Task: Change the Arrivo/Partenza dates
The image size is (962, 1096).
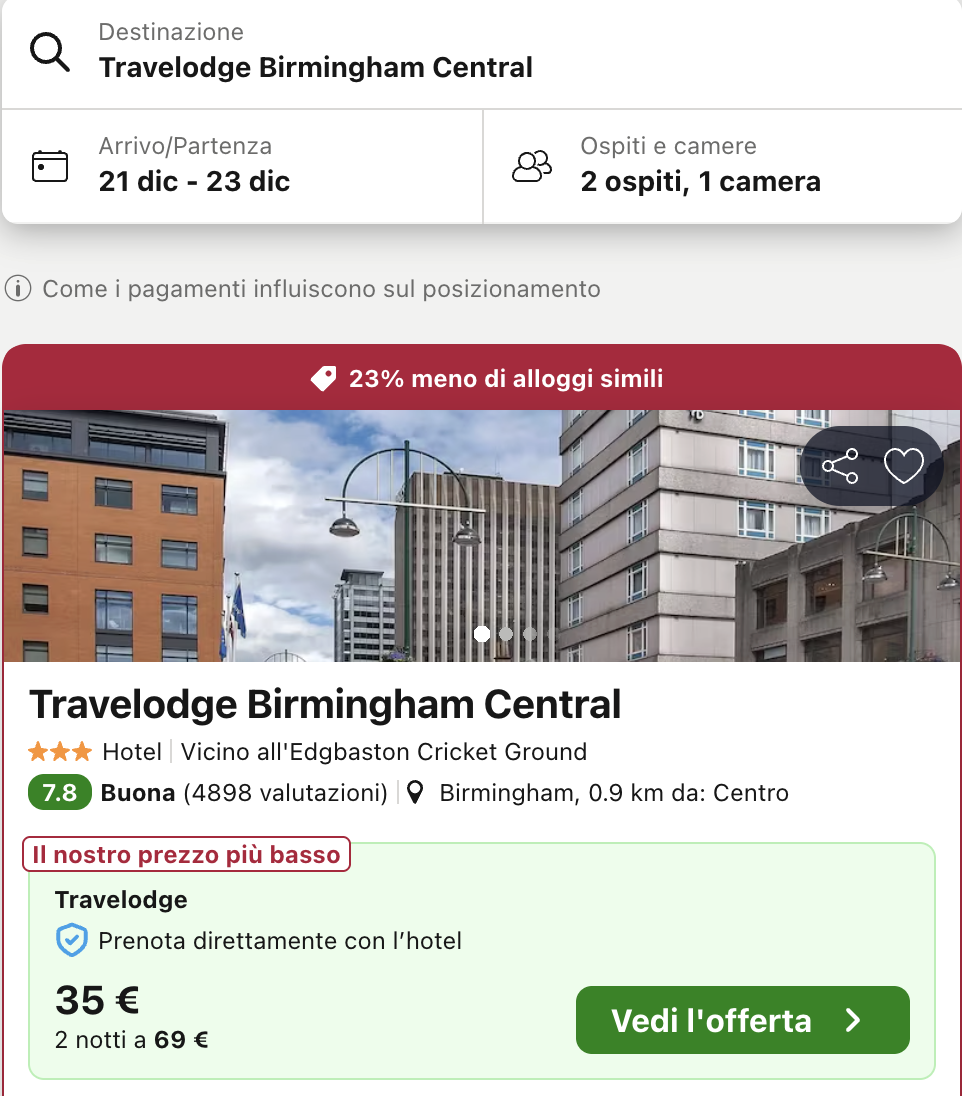Action: coord(242,166)
